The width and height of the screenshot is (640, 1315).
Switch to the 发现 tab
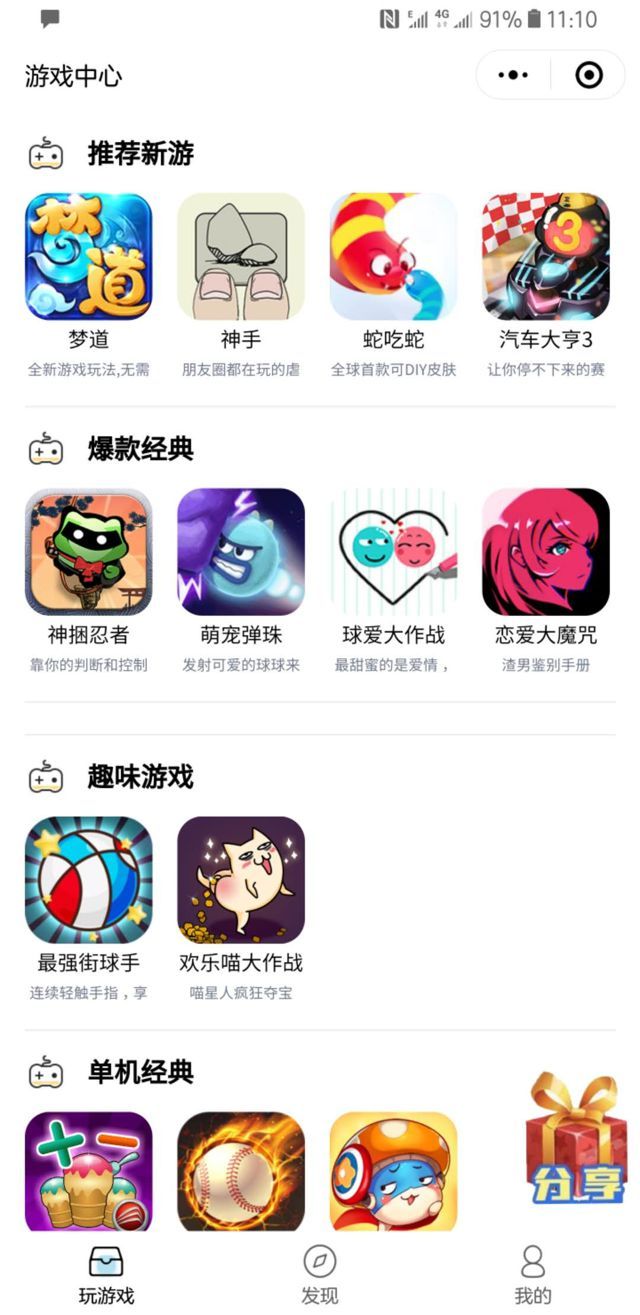pos(319,1275)
